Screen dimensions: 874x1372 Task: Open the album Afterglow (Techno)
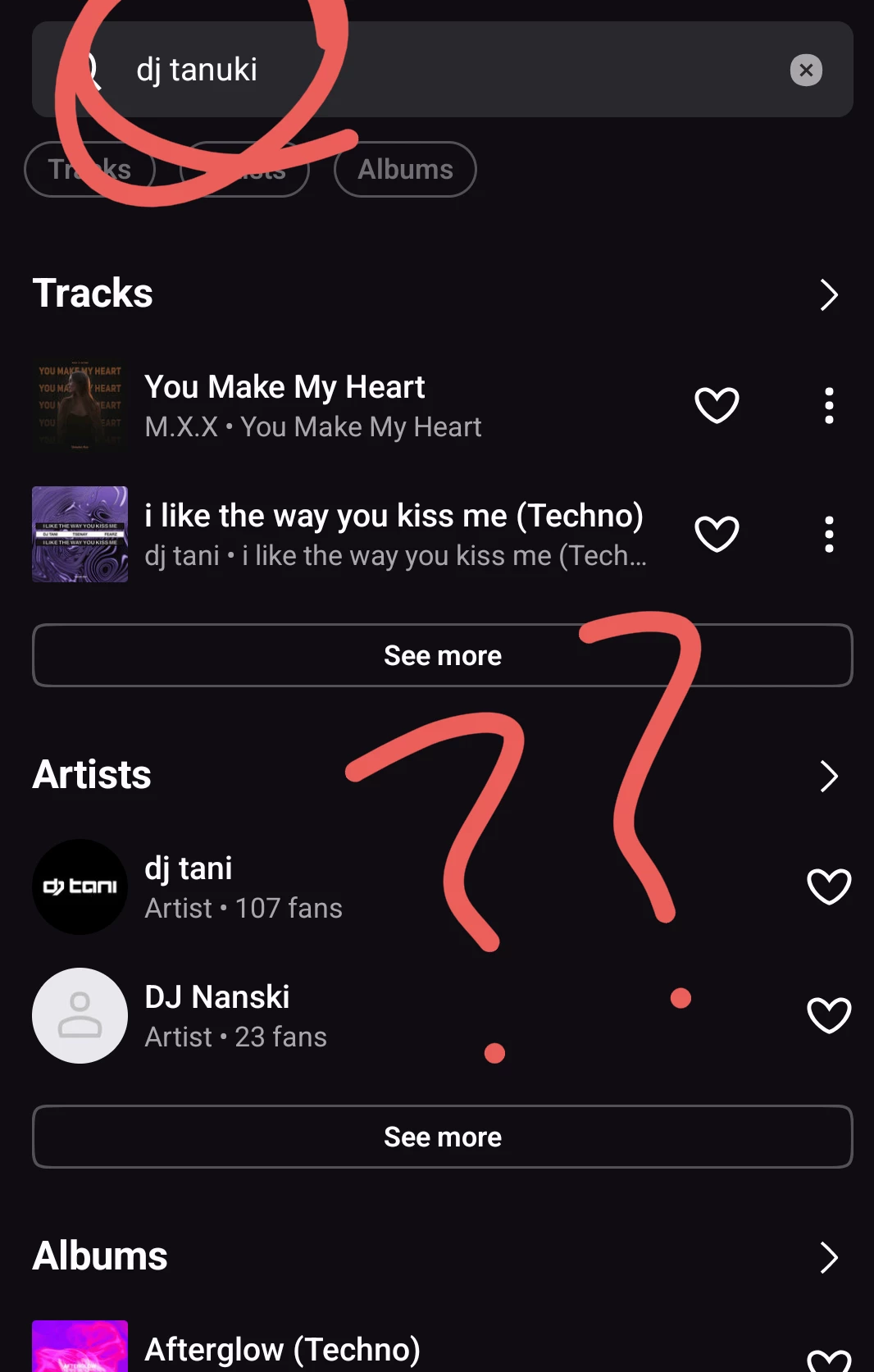coord(282,1349)
